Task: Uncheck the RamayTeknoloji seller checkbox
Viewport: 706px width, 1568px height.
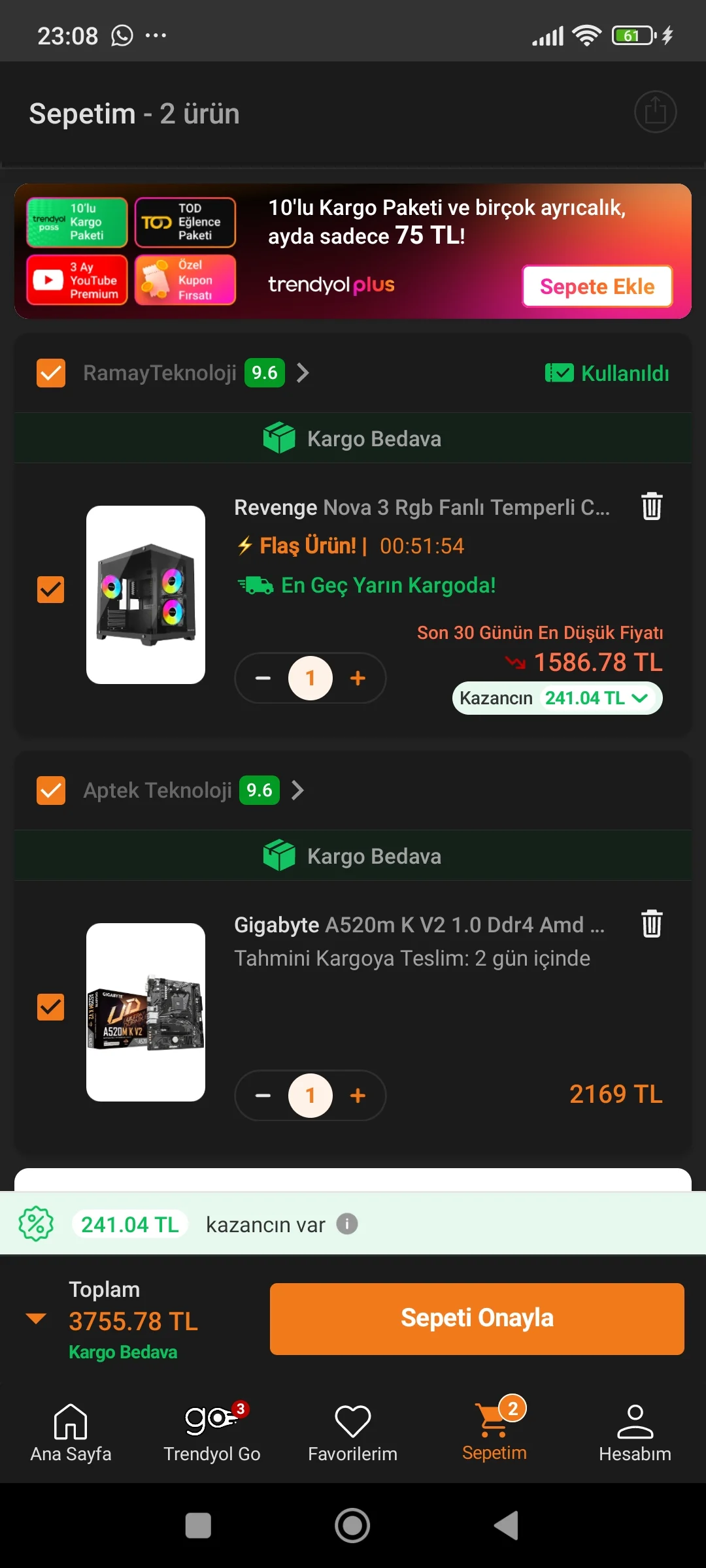Action: click(x=51, y=373)
